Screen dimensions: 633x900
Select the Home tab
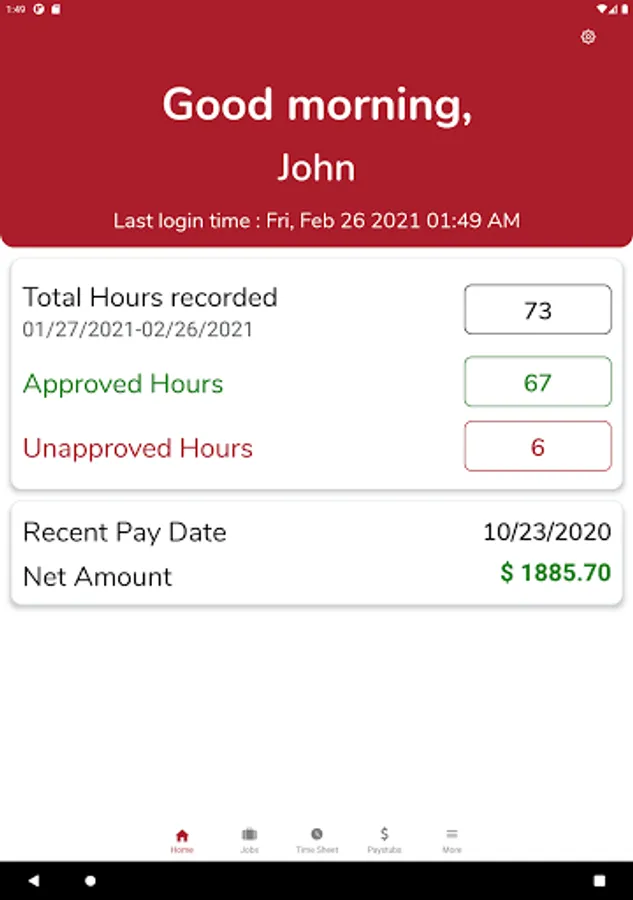(181, 841)
